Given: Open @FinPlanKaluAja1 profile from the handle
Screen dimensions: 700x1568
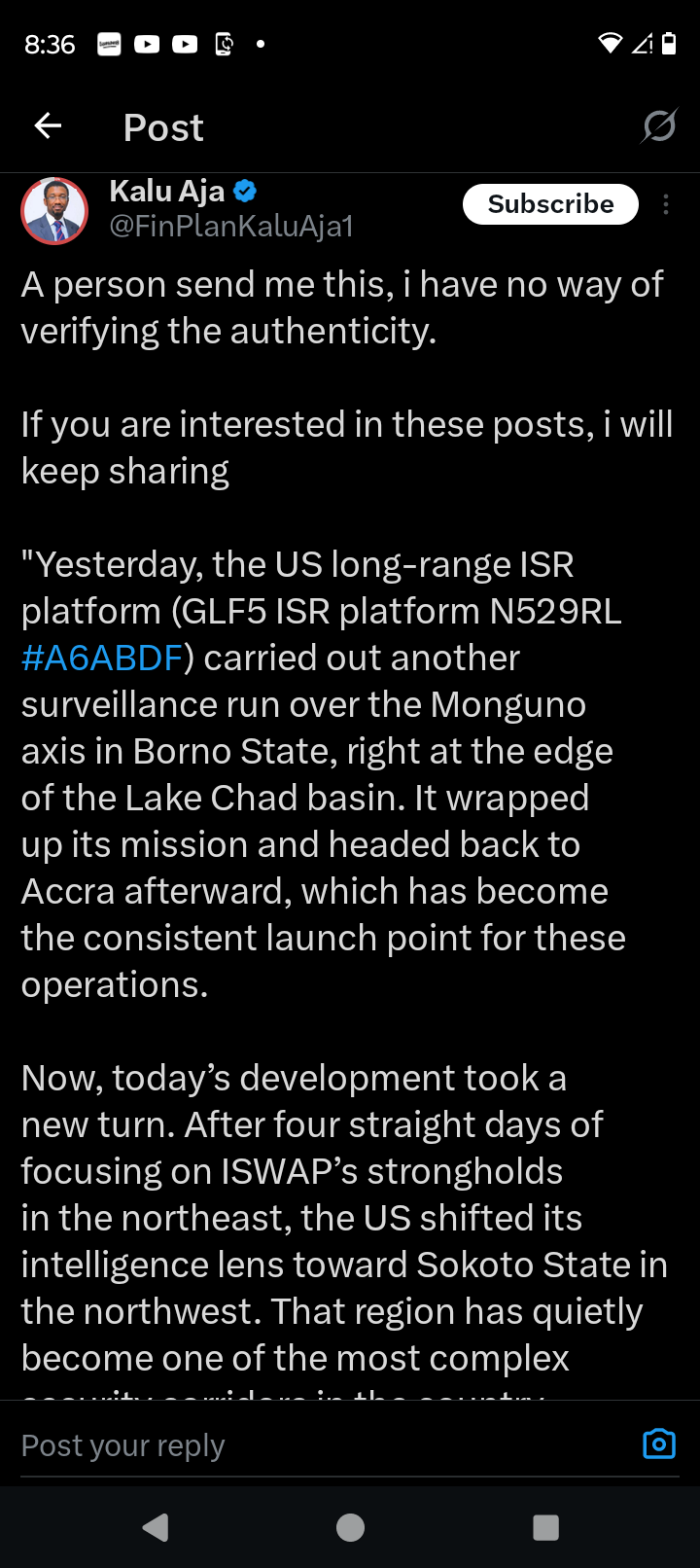Looking at the screenshot, I should point(231,227).
